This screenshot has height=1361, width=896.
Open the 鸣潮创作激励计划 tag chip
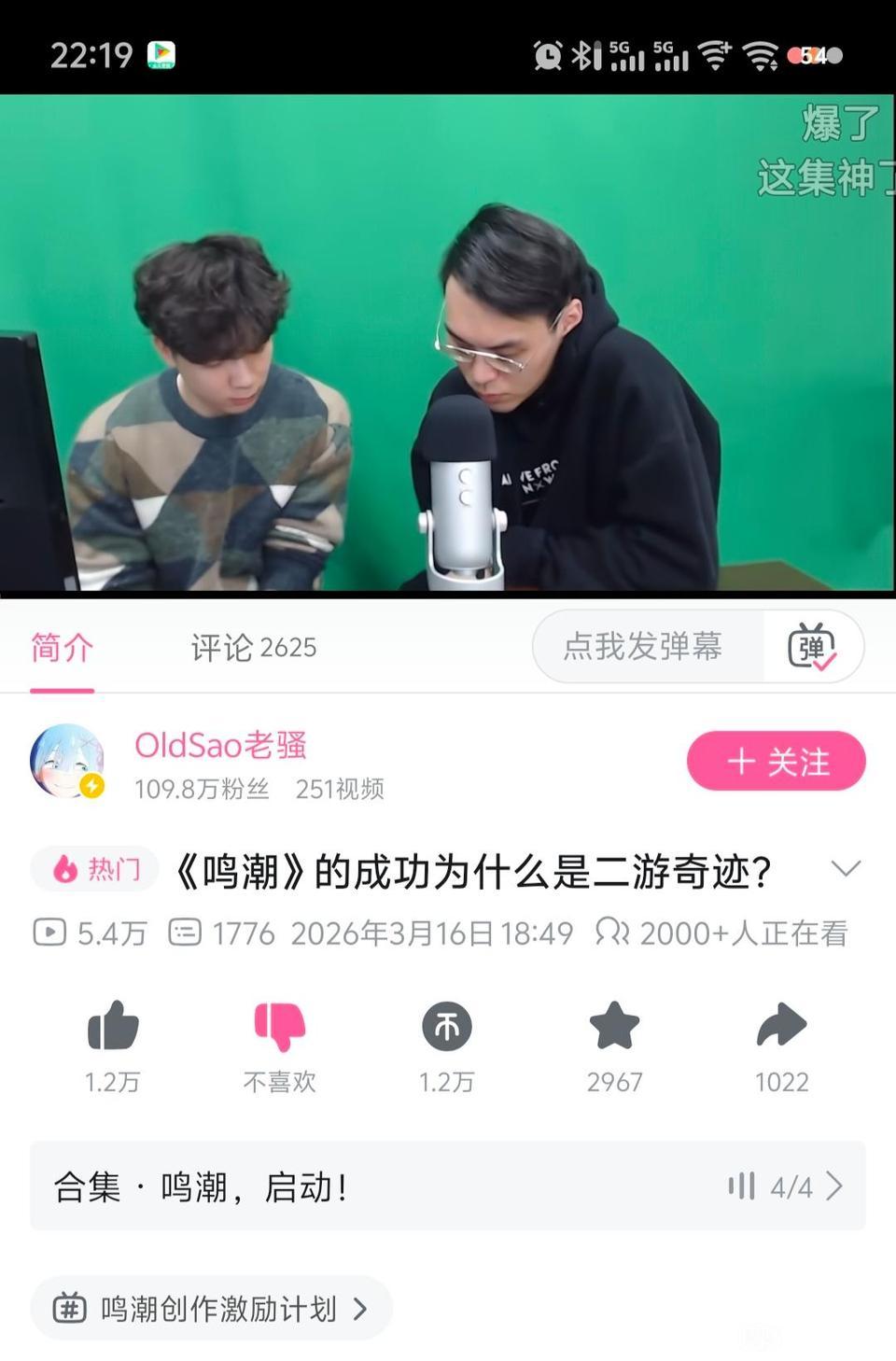(x=211, y=1309)
